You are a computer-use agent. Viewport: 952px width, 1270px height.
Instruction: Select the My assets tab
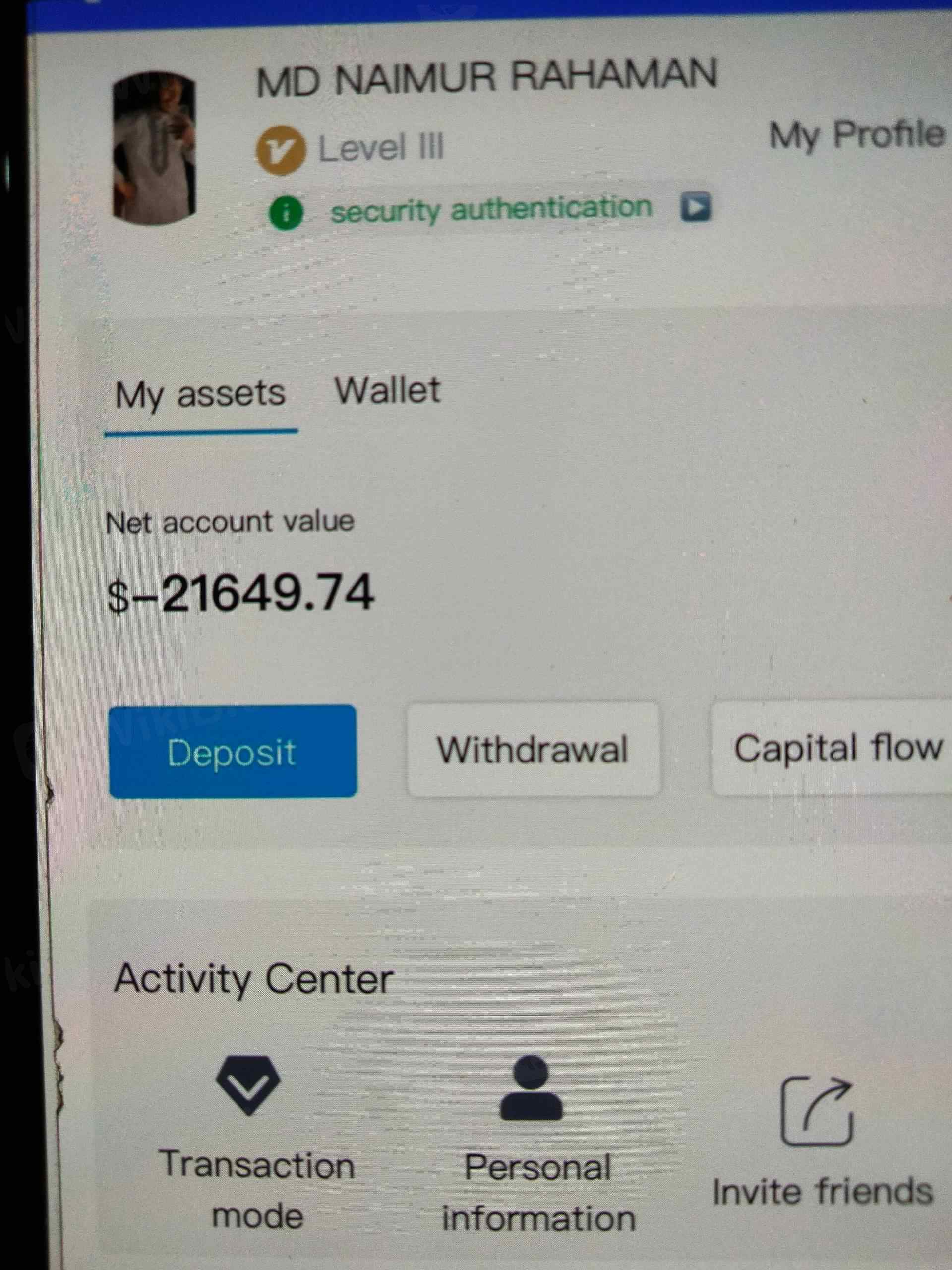tap(200, 395)
